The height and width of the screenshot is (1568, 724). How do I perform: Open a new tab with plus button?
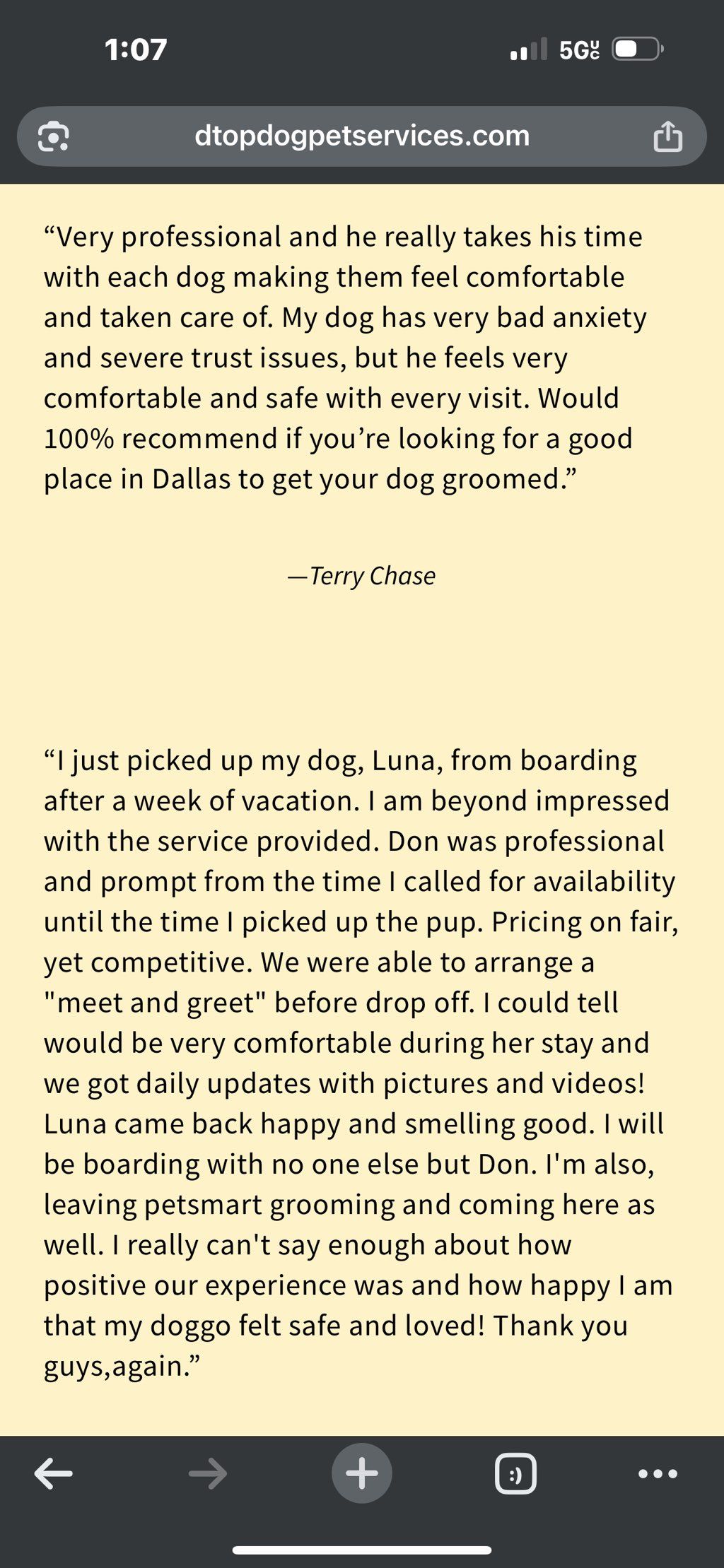(x=361, y=1473)
